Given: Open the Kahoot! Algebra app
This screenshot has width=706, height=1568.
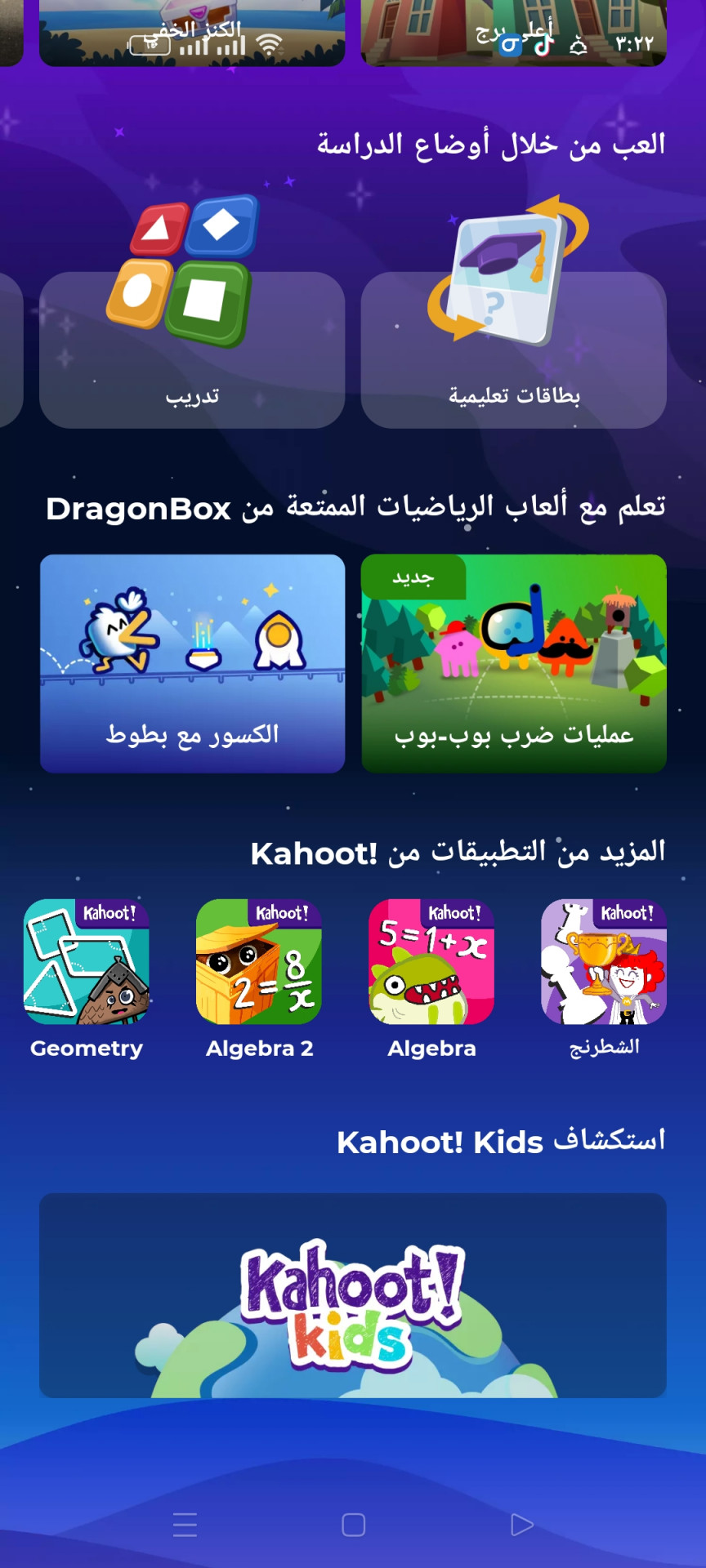Looking at the screenshot, I should (431, 962).
